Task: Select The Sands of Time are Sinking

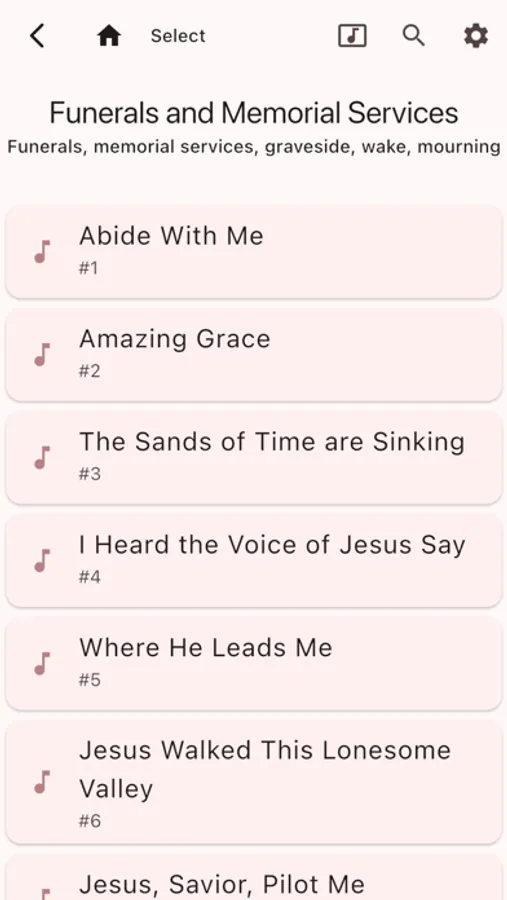Action: coord(254,458)
